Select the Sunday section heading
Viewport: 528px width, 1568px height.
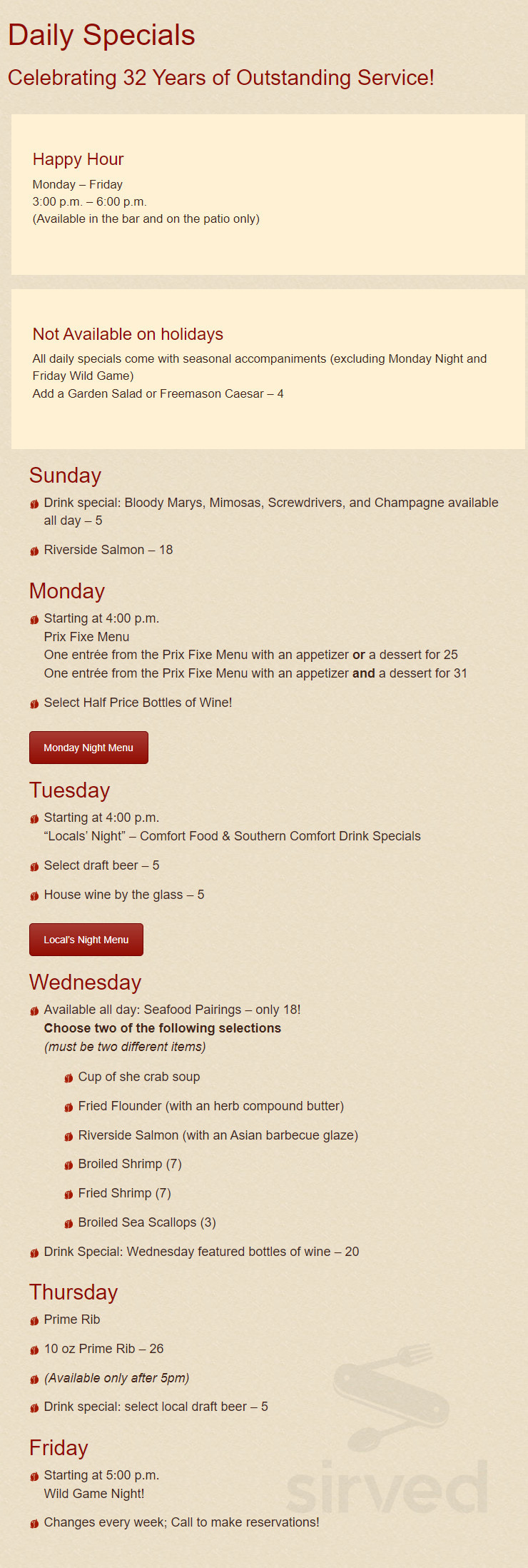65,475
